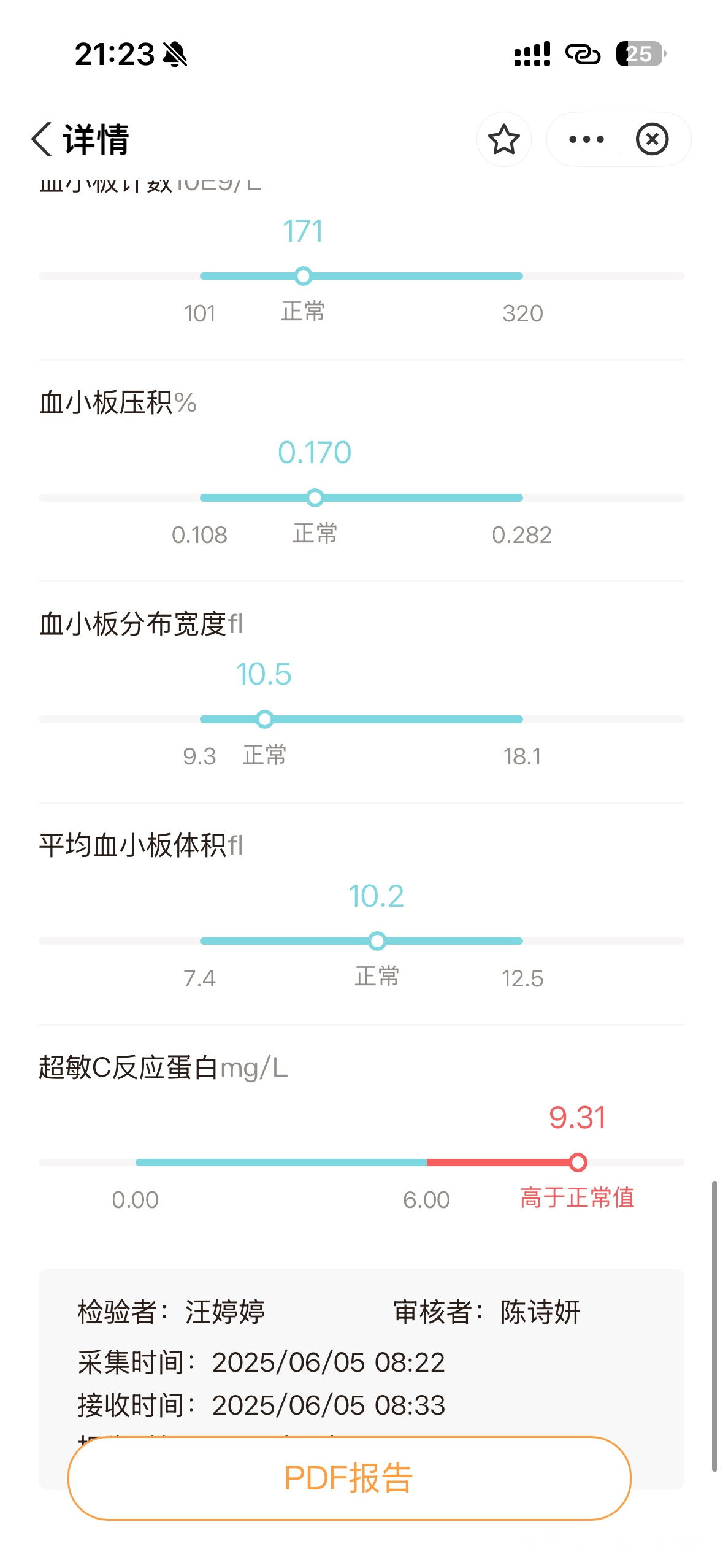The image size is (723, 1568).
Task: Close the mini program with the X icon
Action: click(652, 139)
